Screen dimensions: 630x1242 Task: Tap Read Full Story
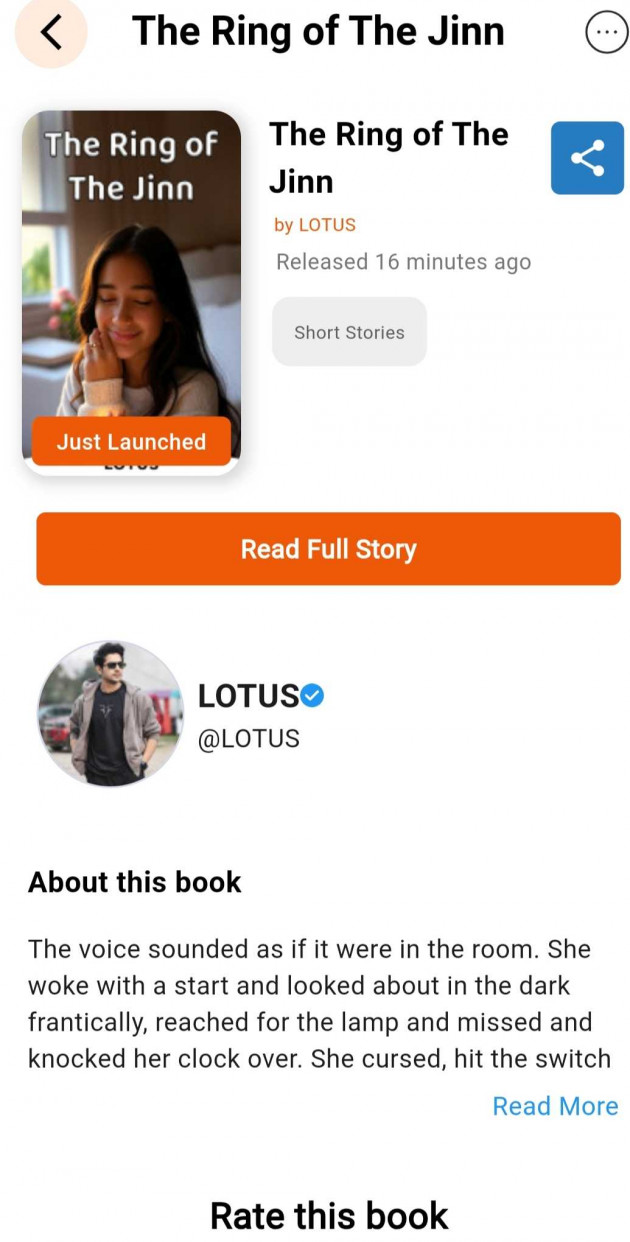click(328, 549)
